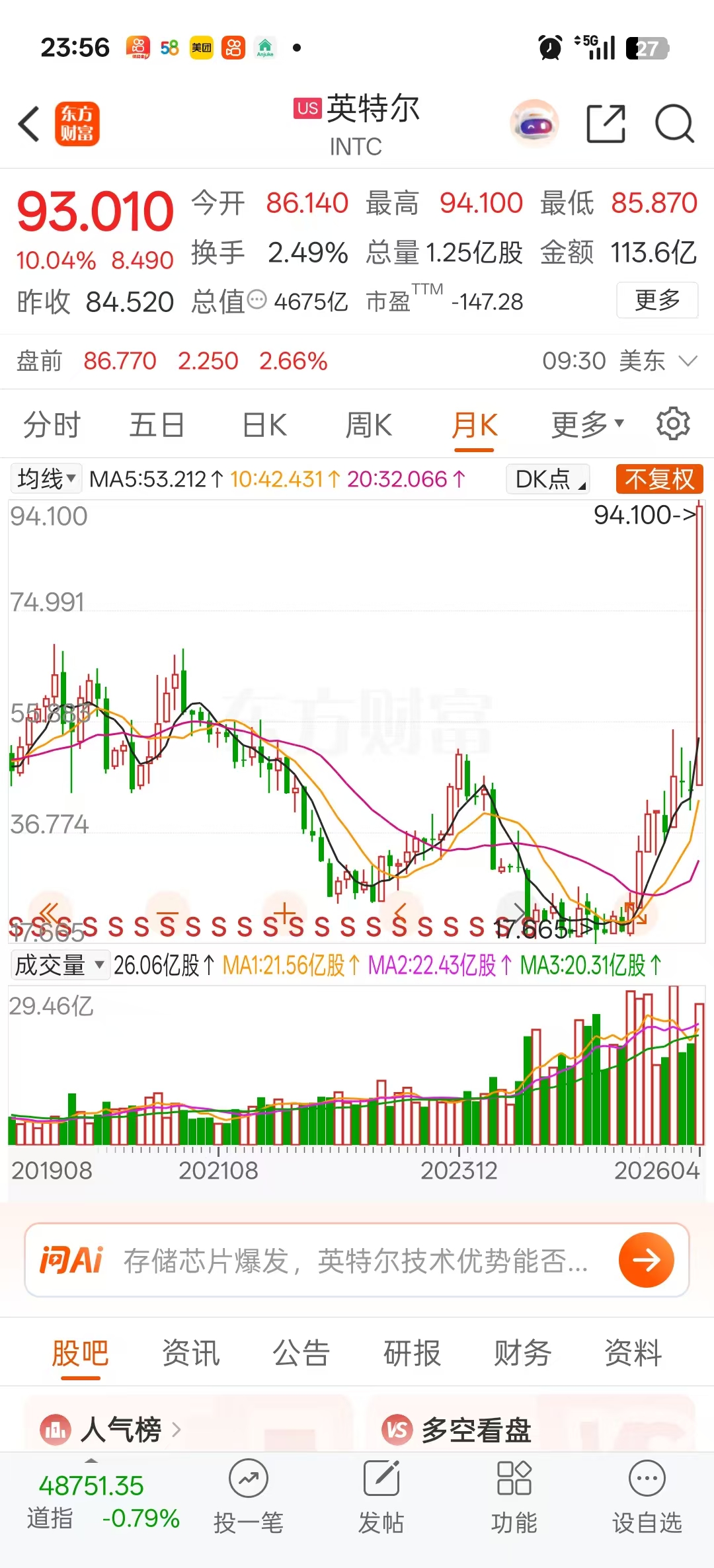Image resolution: width=714 pixels, height=1568 pixels.
Task: Switch to the 五日 chart tab
Action: coord(157,424)
